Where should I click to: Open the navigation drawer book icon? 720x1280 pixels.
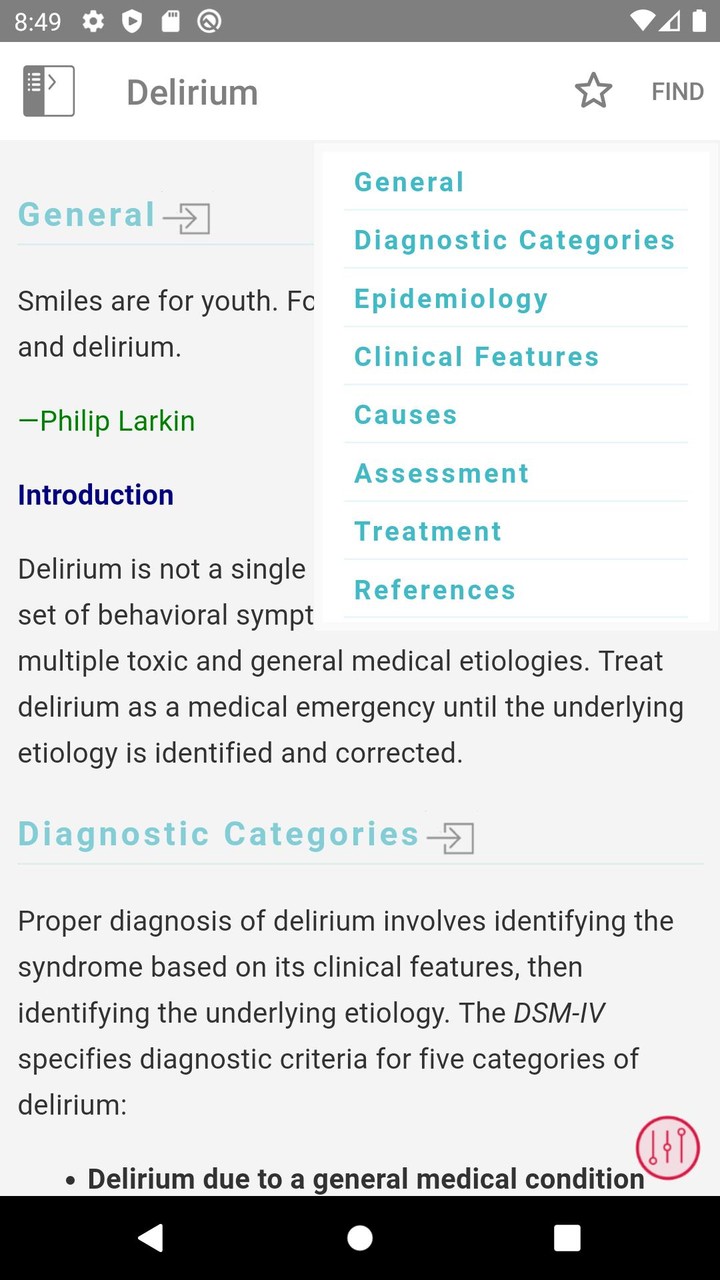click(x=48, y=91)
